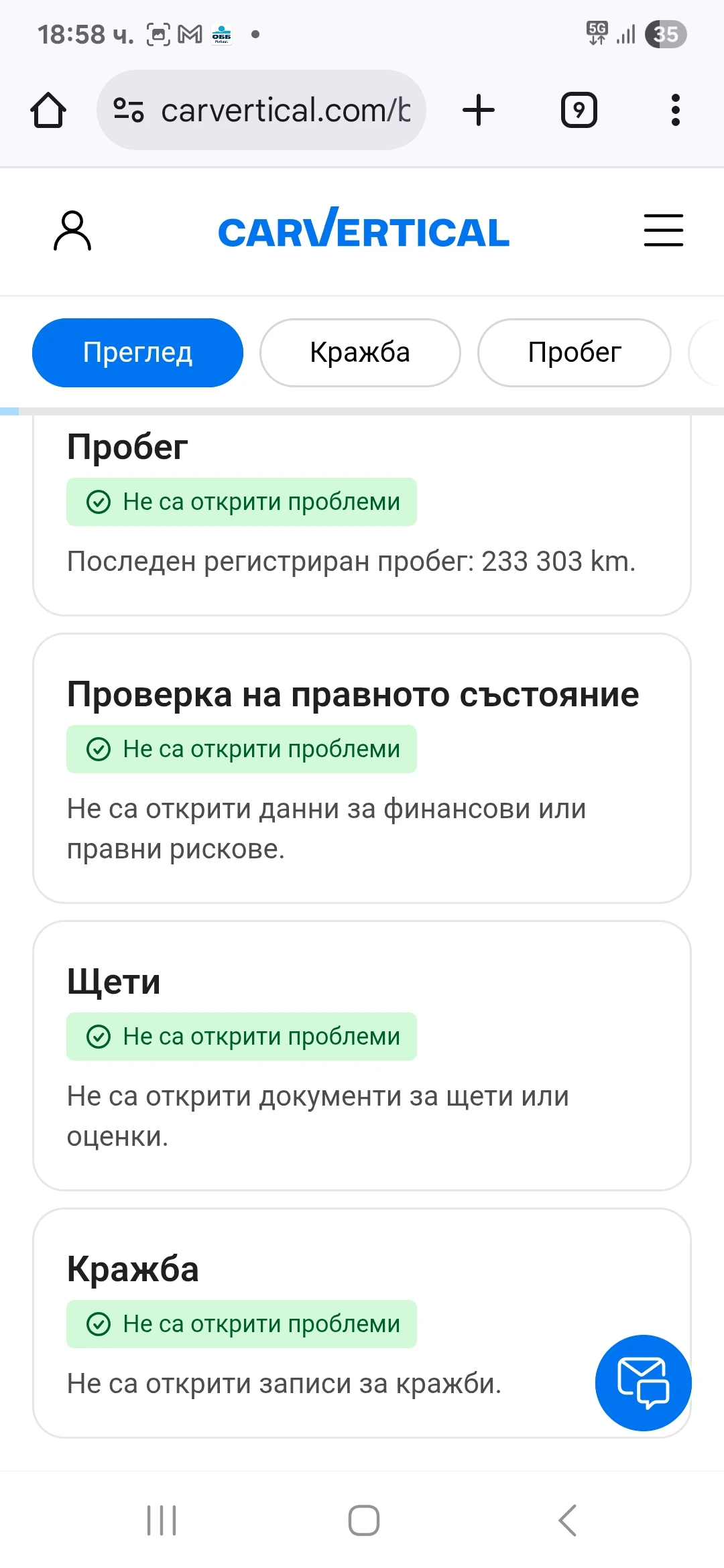The image size is (724, 1568).
Task: Open the user account profile icon
Action: click(x=72, y=231)
